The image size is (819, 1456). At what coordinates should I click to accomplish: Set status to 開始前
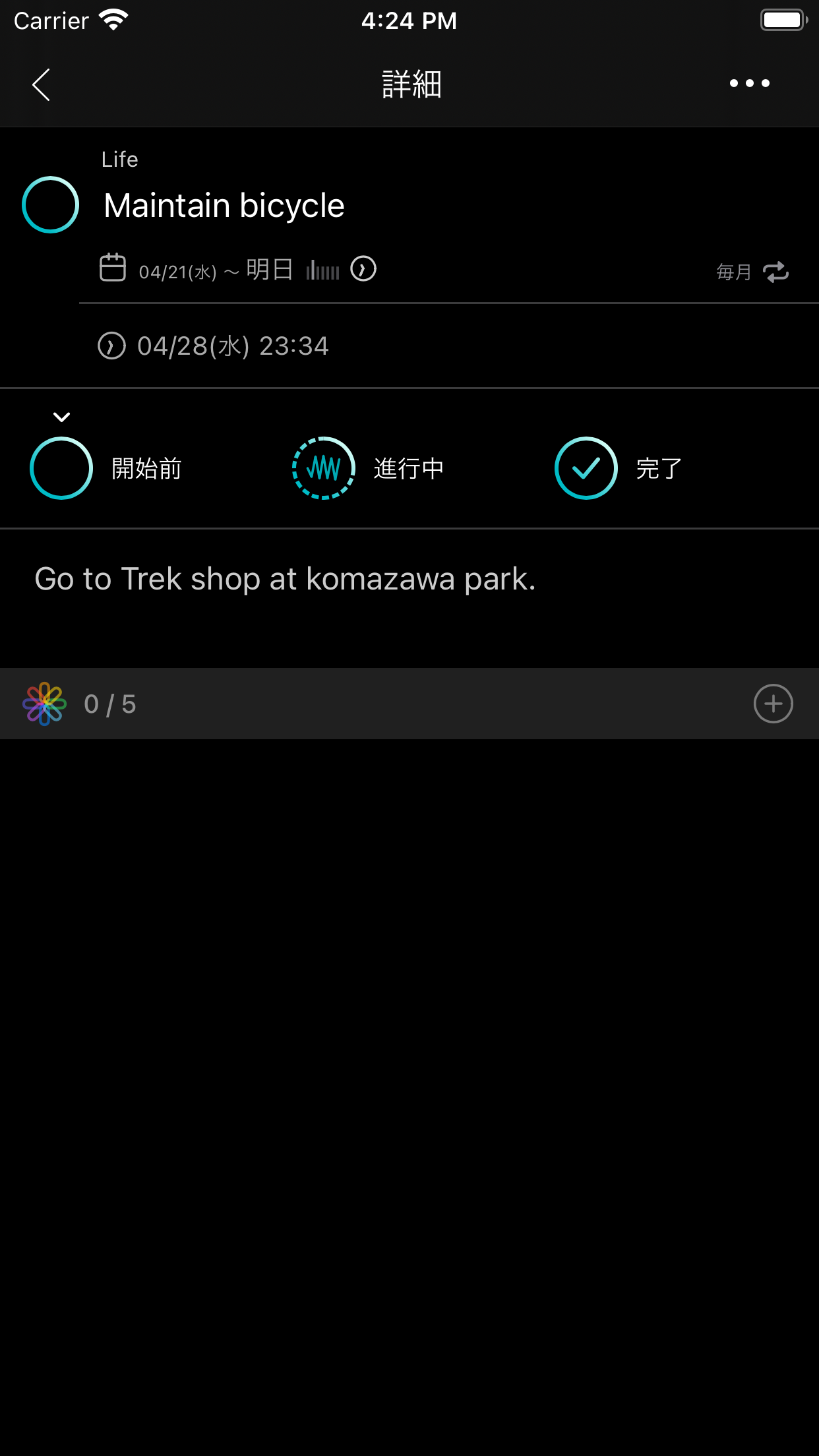pos(106,468)
